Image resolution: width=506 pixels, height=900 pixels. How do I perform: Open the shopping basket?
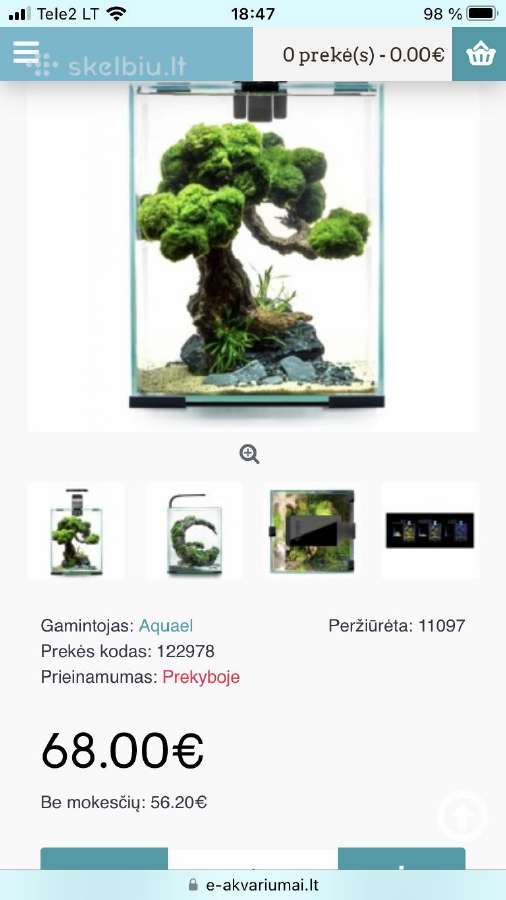[480, 54]
